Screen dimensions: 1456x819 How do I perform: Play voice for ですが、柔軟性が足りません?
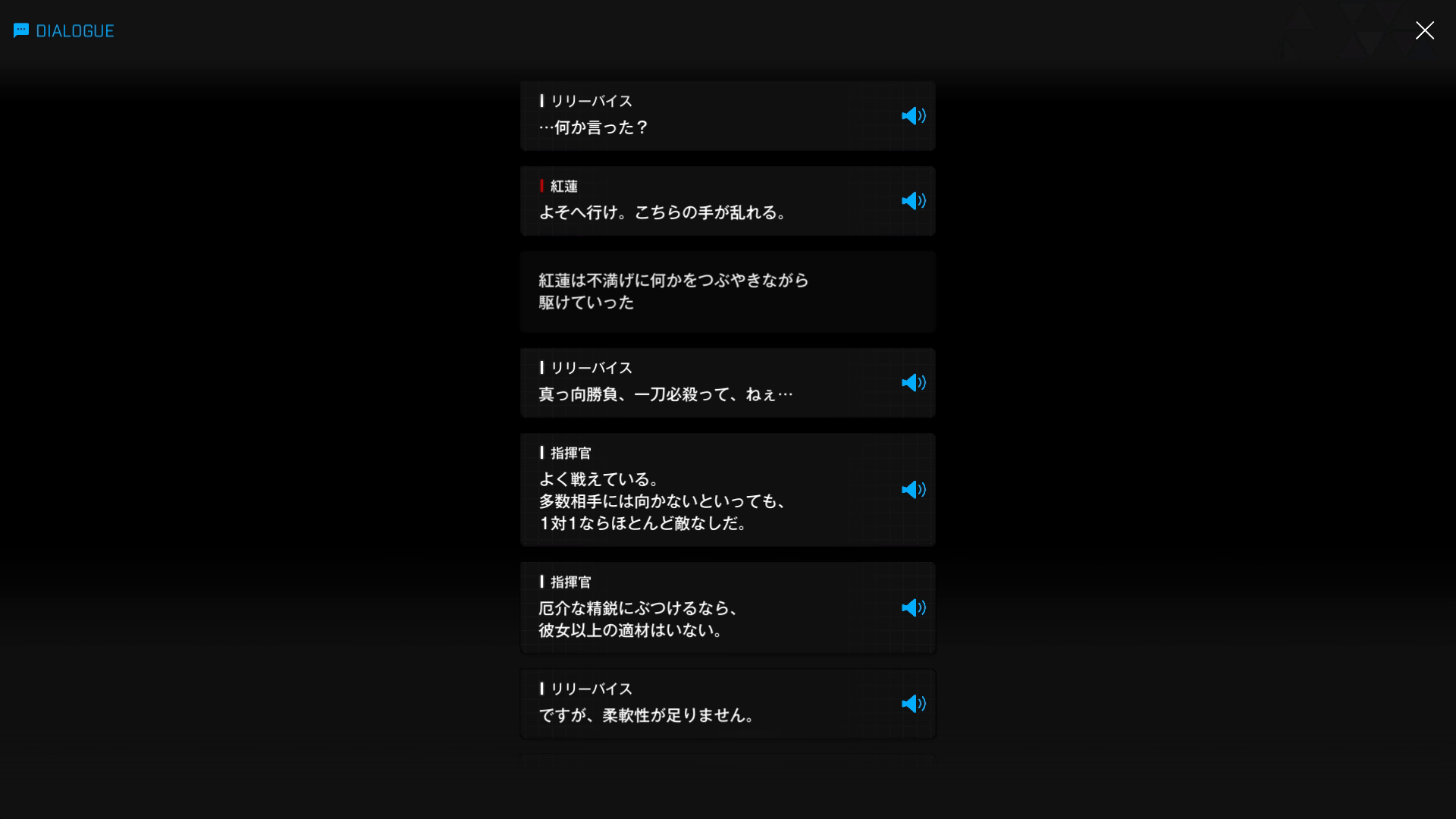[x=913, y=704]
